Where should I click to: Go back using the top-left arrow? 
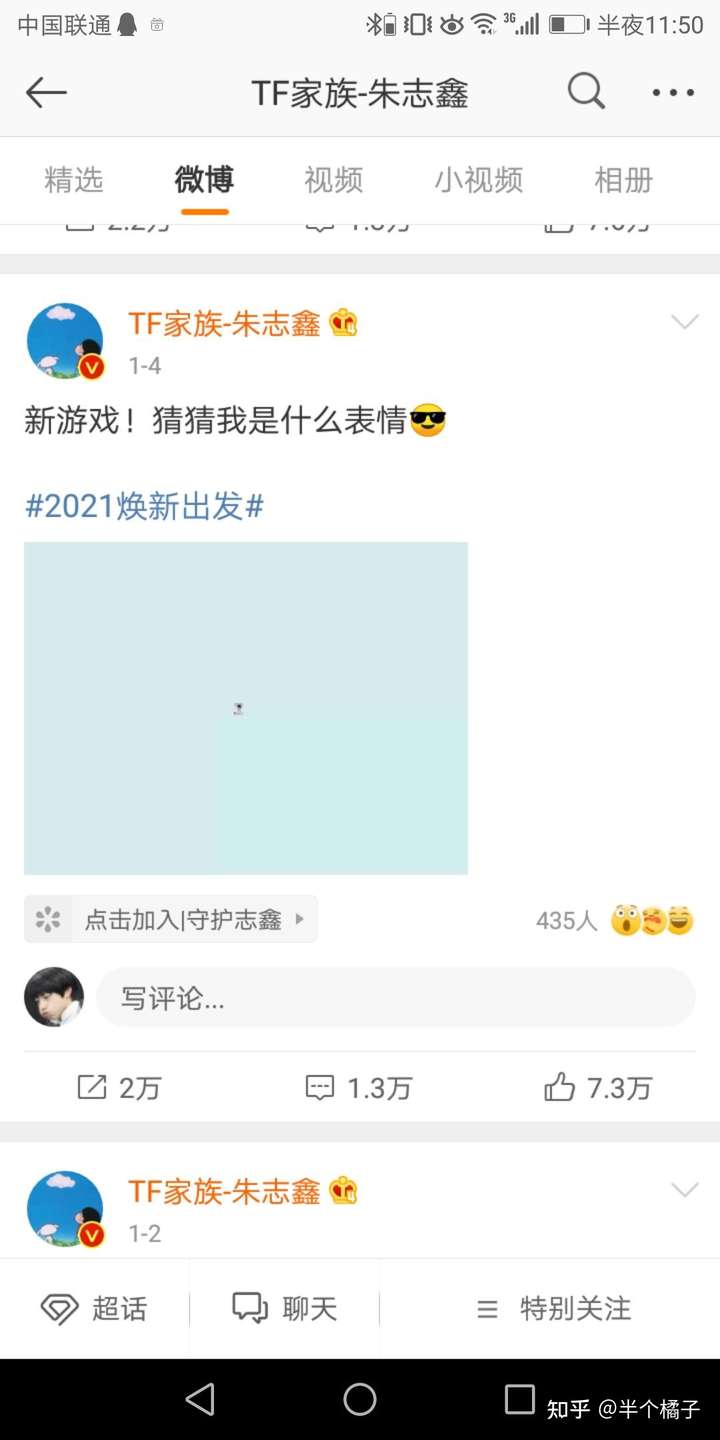[x=46, y=93]
